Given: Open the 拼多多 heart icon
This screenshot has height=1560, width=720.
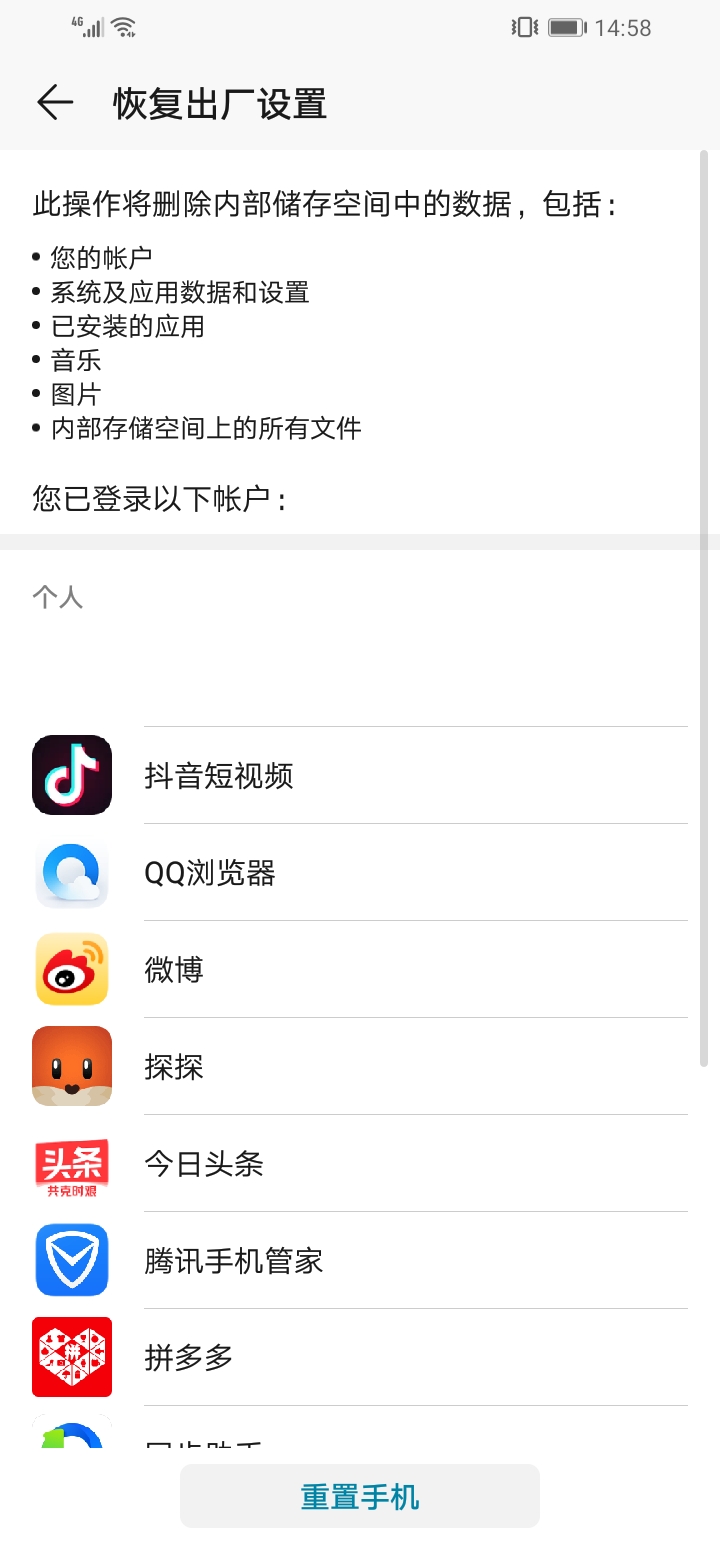Looking at the screenshot, I should 71,1357.
